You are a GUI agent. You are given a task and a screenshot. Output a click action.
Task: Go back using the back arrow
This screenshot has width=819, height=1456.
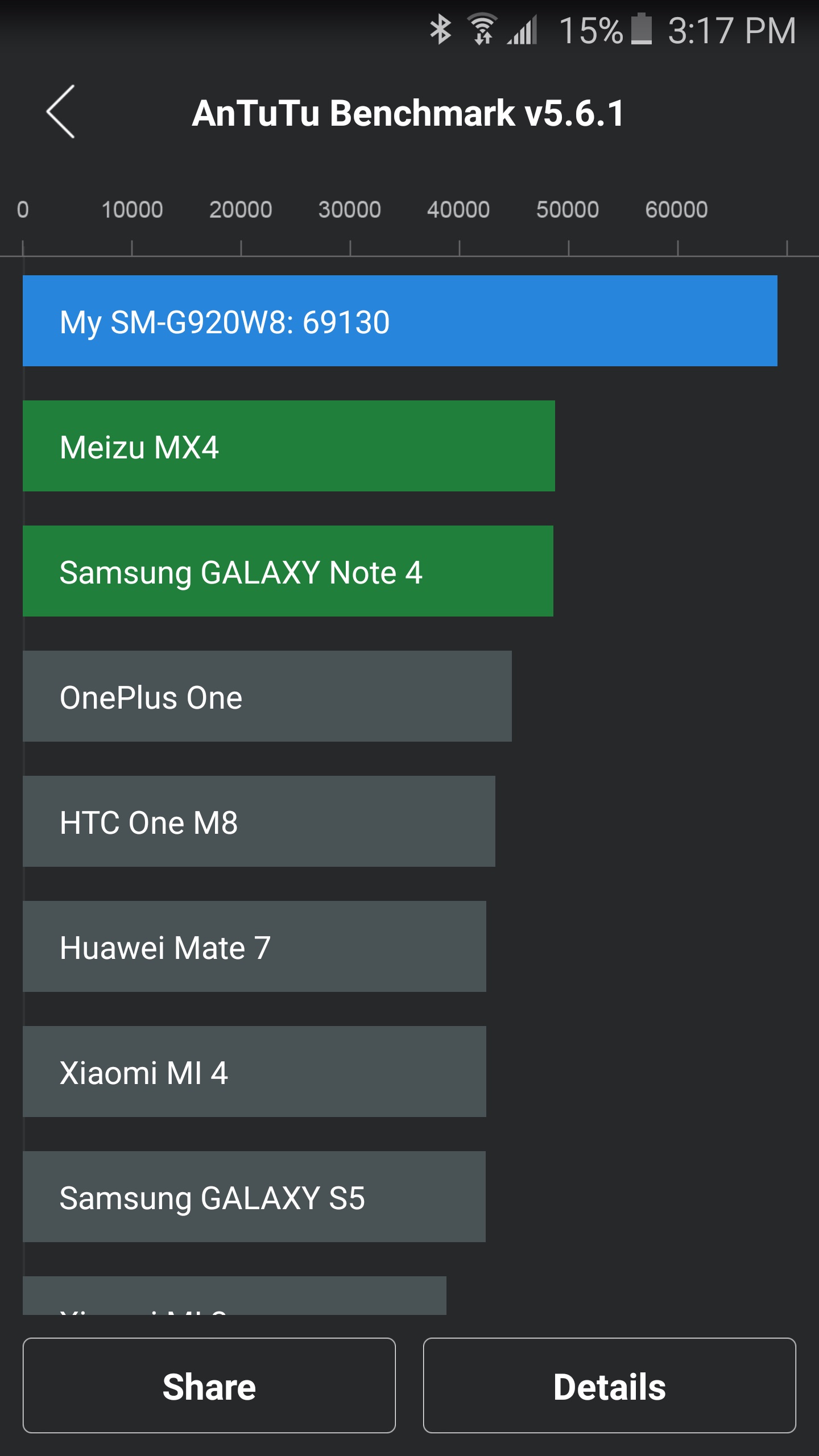pos(61,112)
